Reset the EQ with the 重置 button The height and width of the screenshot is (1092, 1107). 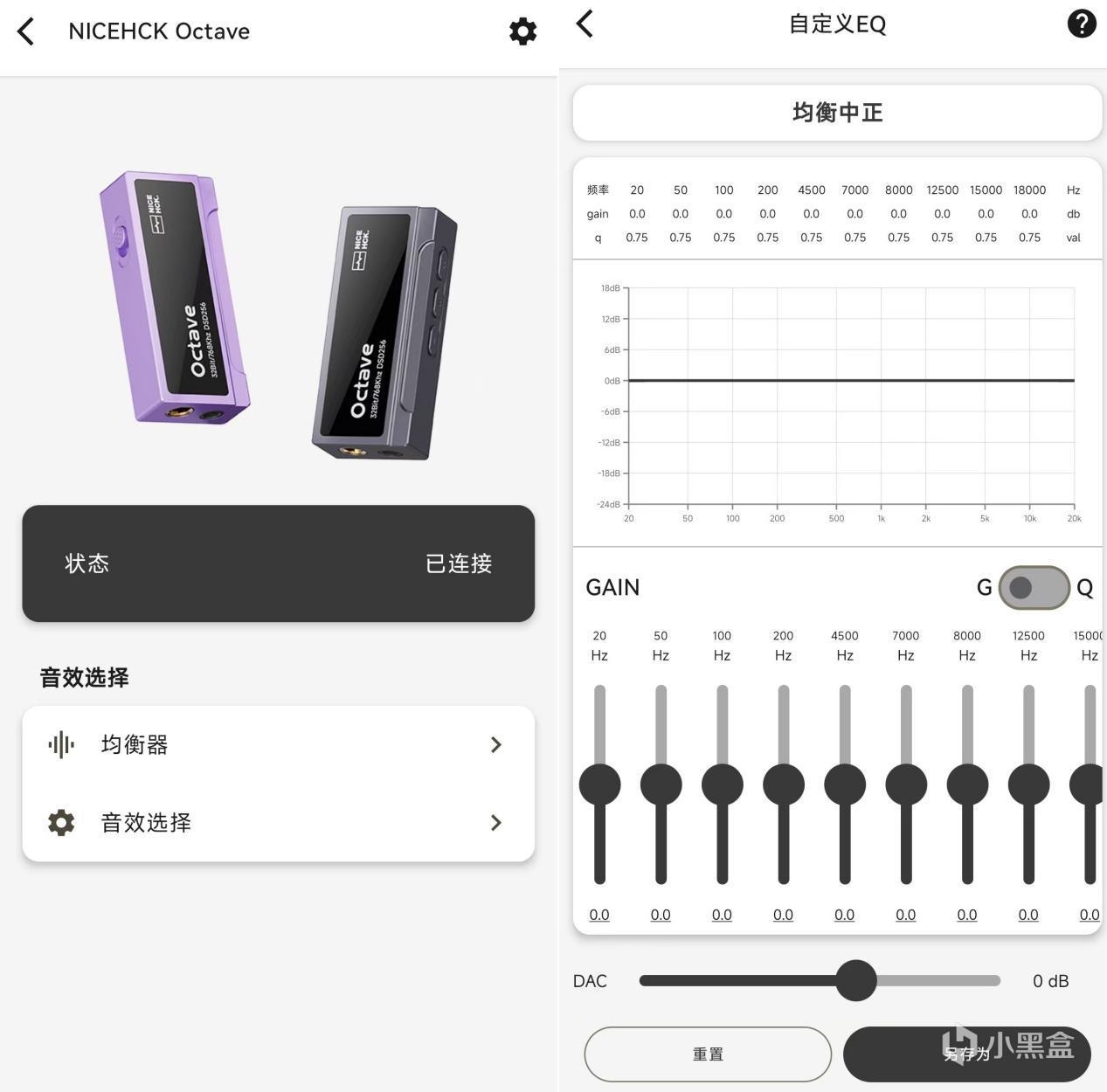point(708,1054)
